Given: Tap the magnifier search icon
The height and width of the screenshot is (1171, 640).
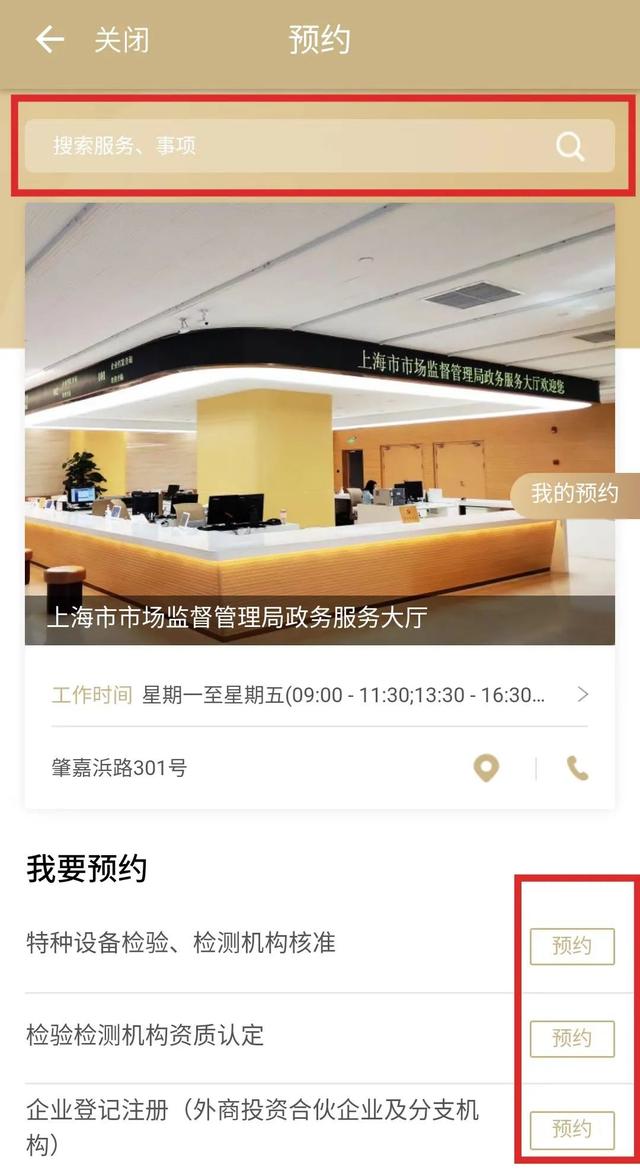Looking at the screenshot, I should 570,146.
